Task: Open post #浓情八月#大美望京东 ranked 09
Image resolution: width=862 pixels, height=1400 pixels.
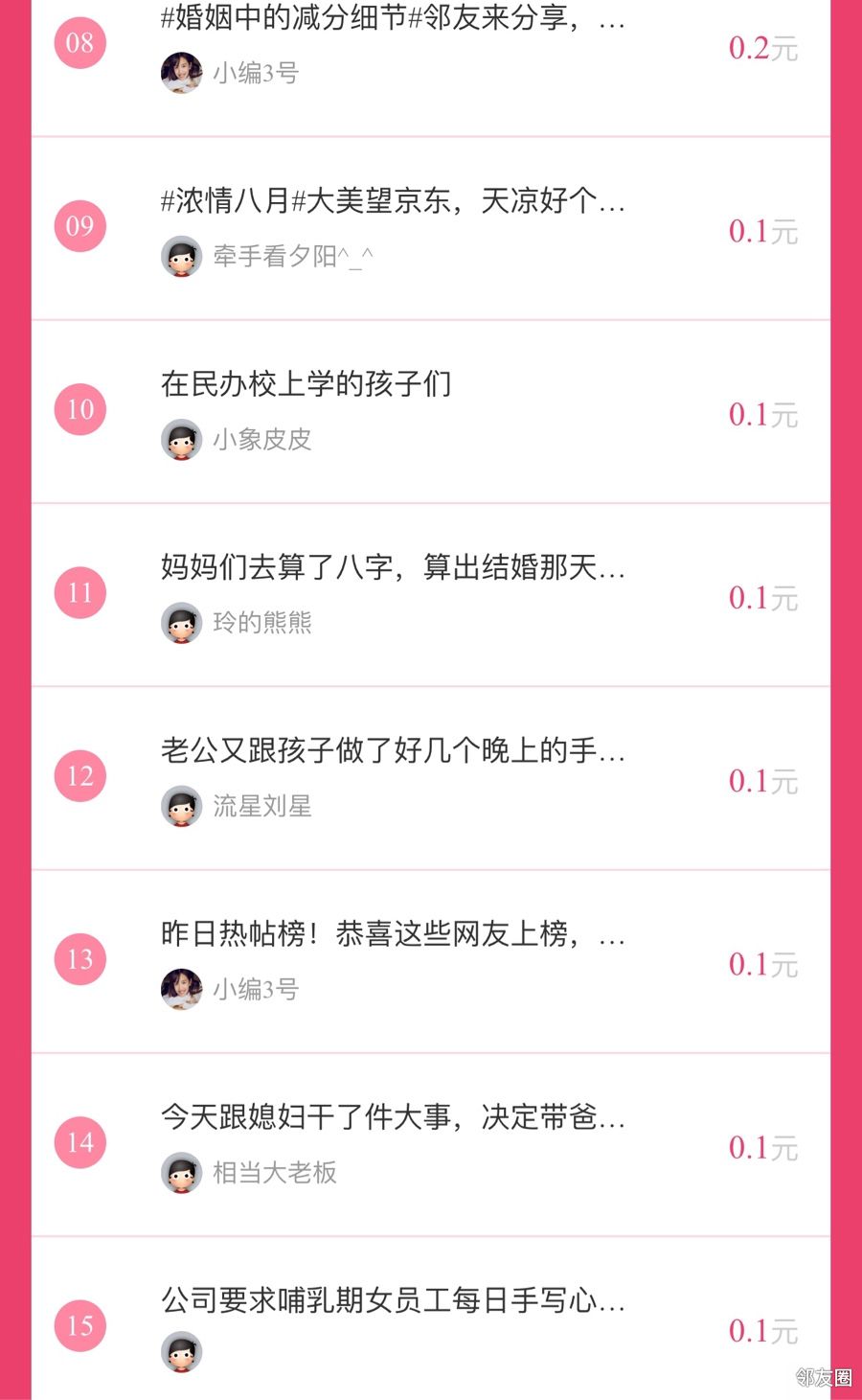Action: pyautogui.click(x=393, y=201)
